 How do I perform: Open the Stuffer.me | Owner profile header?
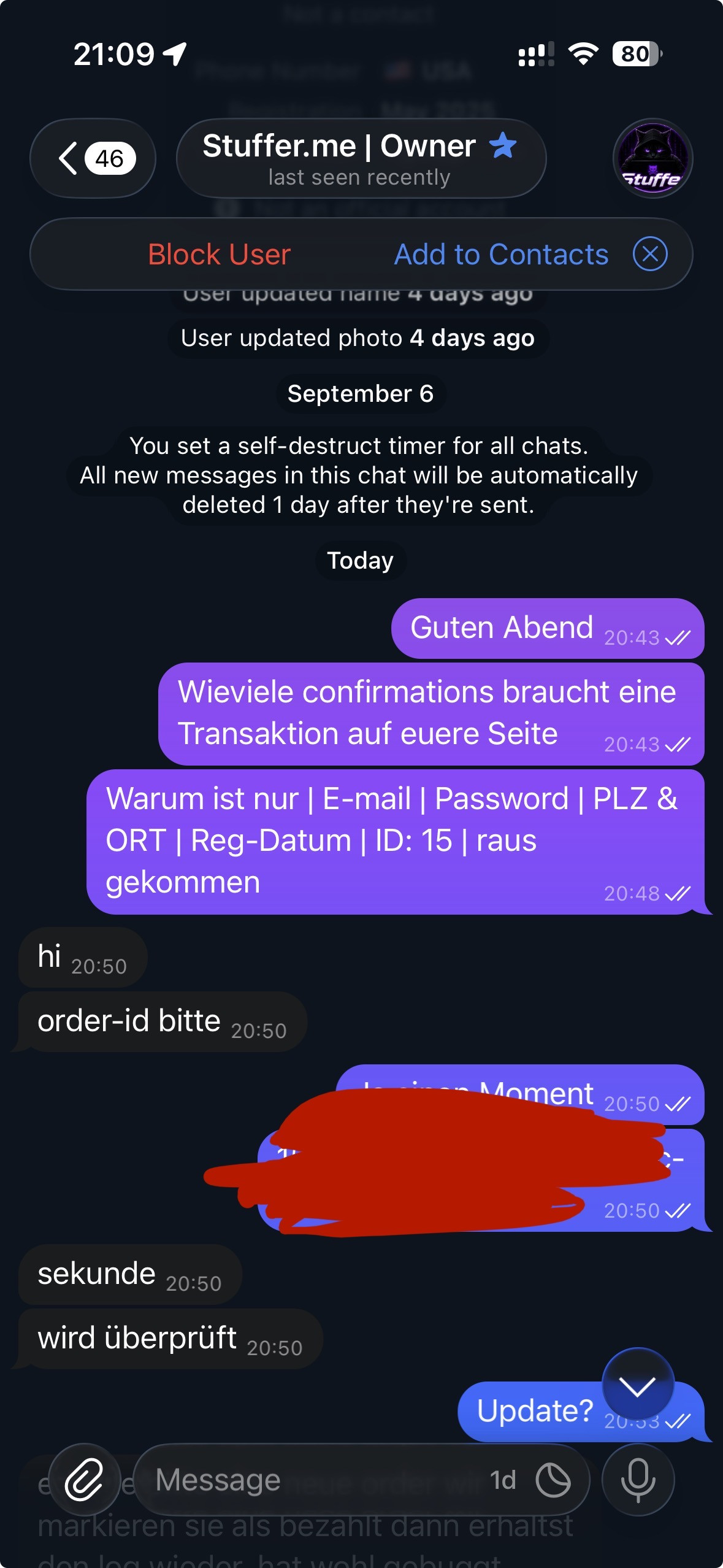tap(361, 158)
